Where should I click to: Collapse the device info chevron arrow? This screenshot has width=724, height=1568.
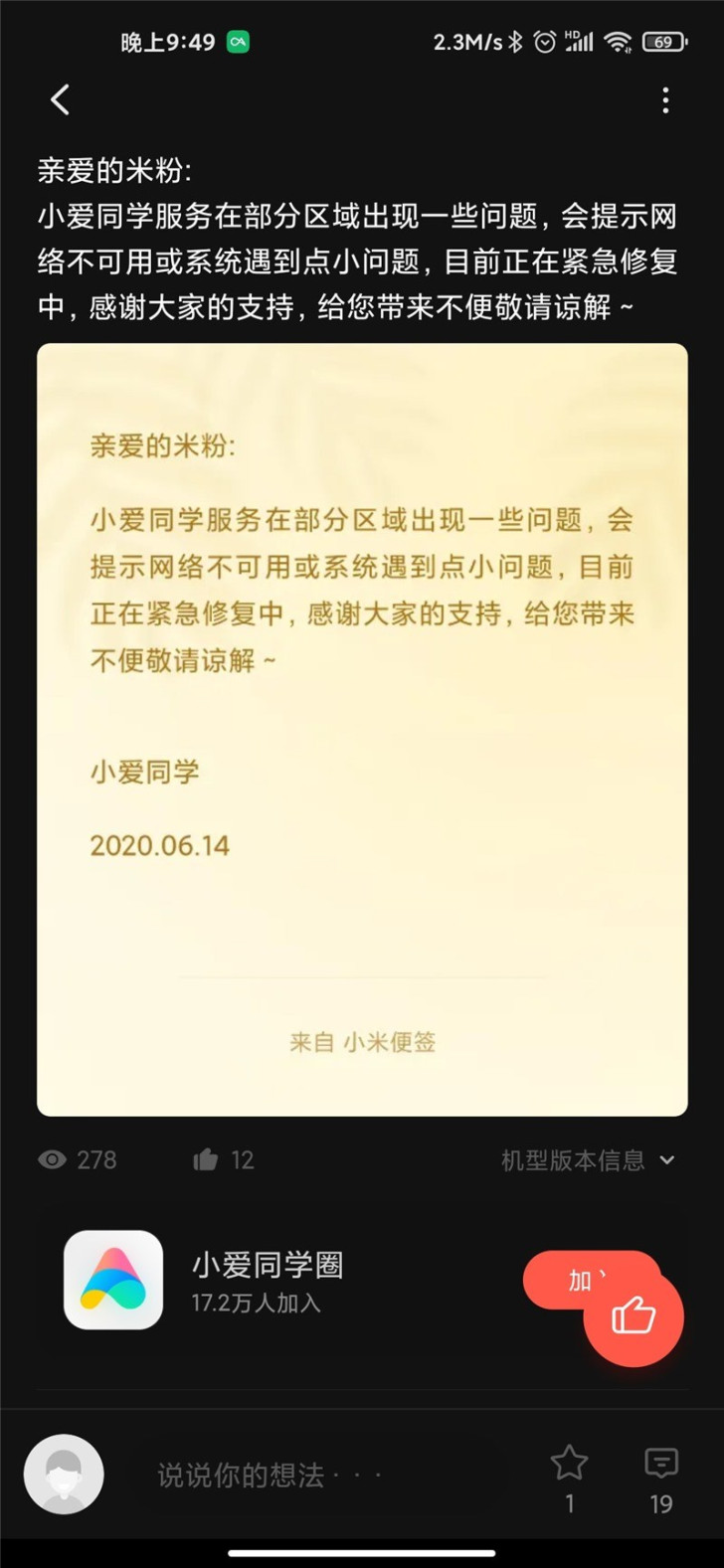tap(664, 1159)
